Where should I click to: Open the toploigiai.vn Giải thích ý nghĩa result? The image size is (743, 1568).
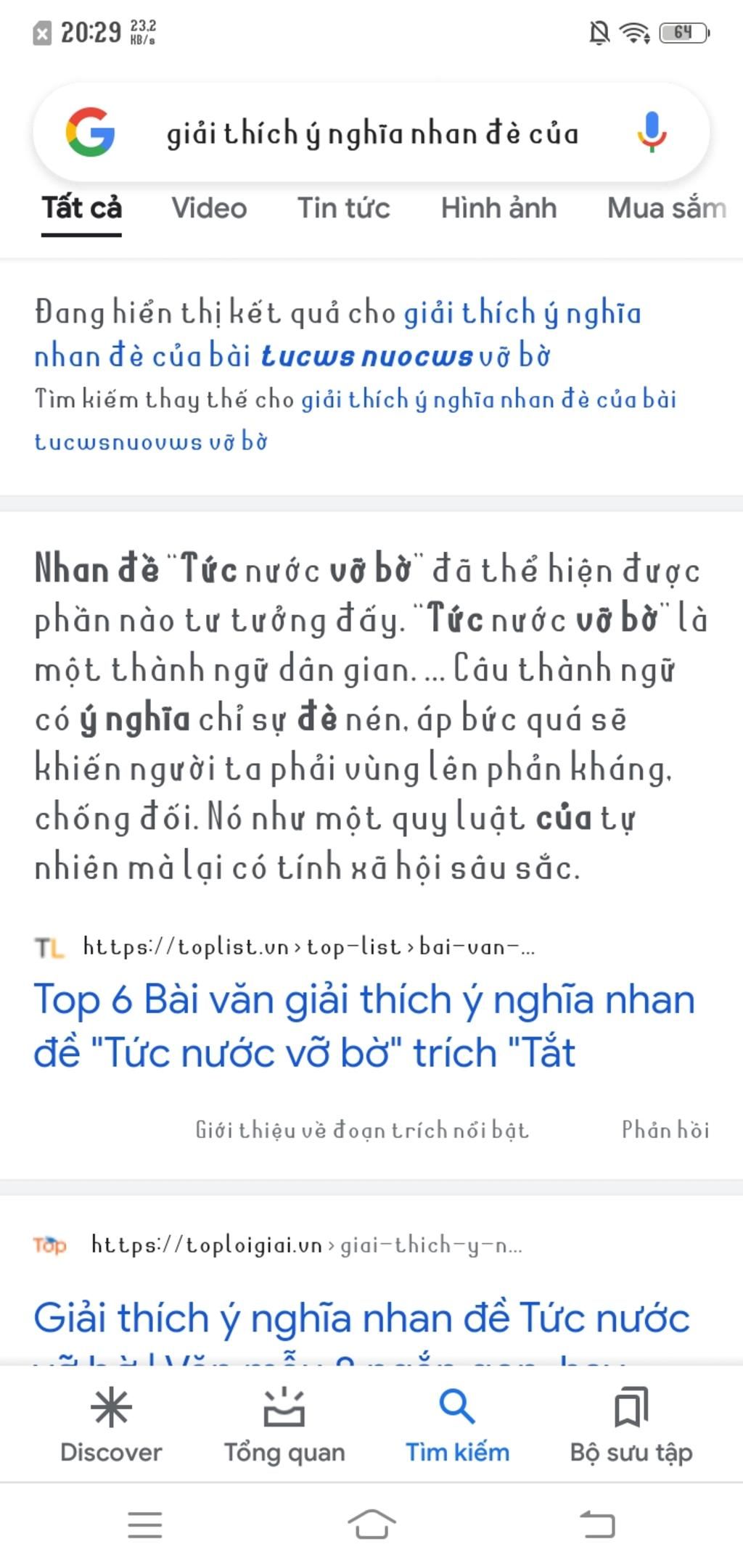click(x=361, y=1317)
